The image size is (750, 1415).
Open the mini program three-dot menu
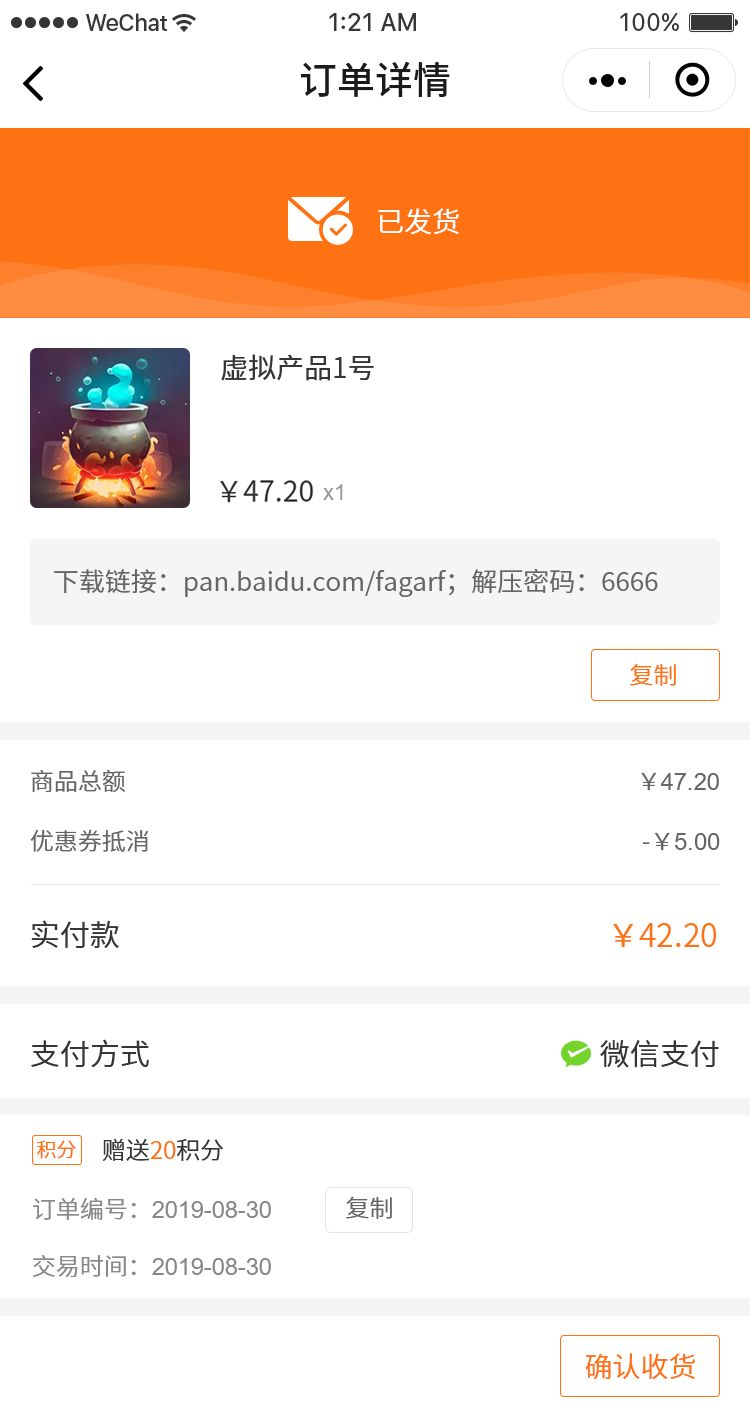pos(607,81)
